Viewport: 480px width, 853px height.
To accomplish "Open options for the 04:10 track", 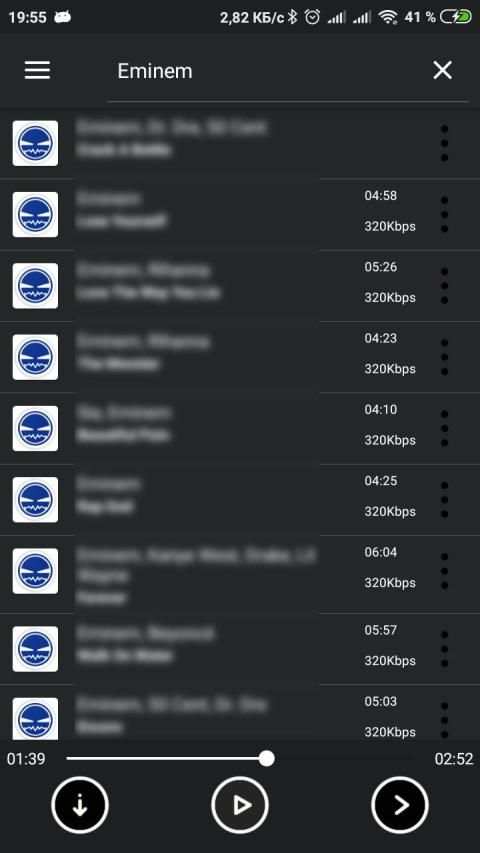I will click(445, 428).
